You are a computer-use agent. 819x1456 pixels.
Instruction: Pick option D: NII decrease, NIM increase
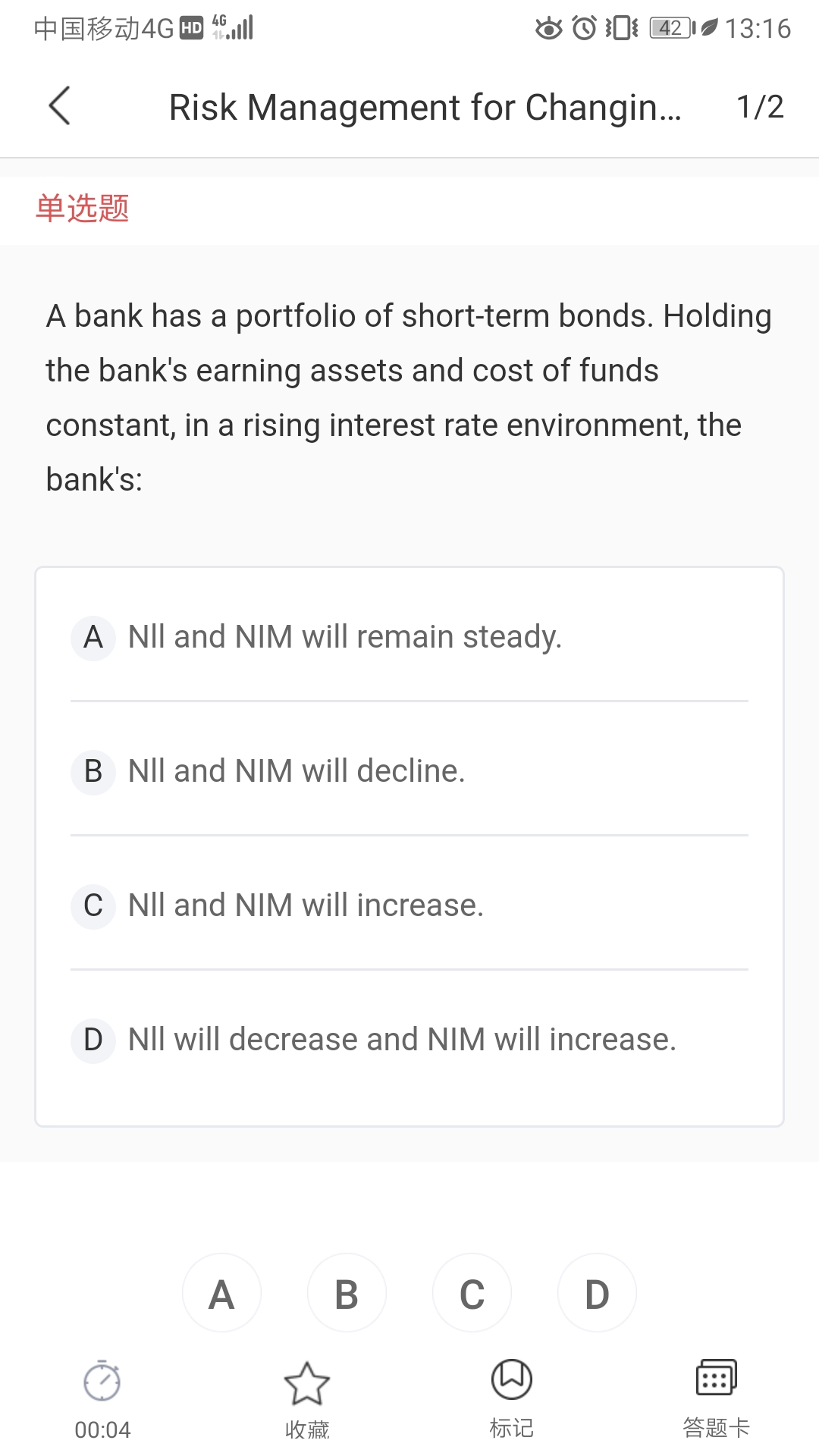pyautogui.click(x=409, y=1040)
